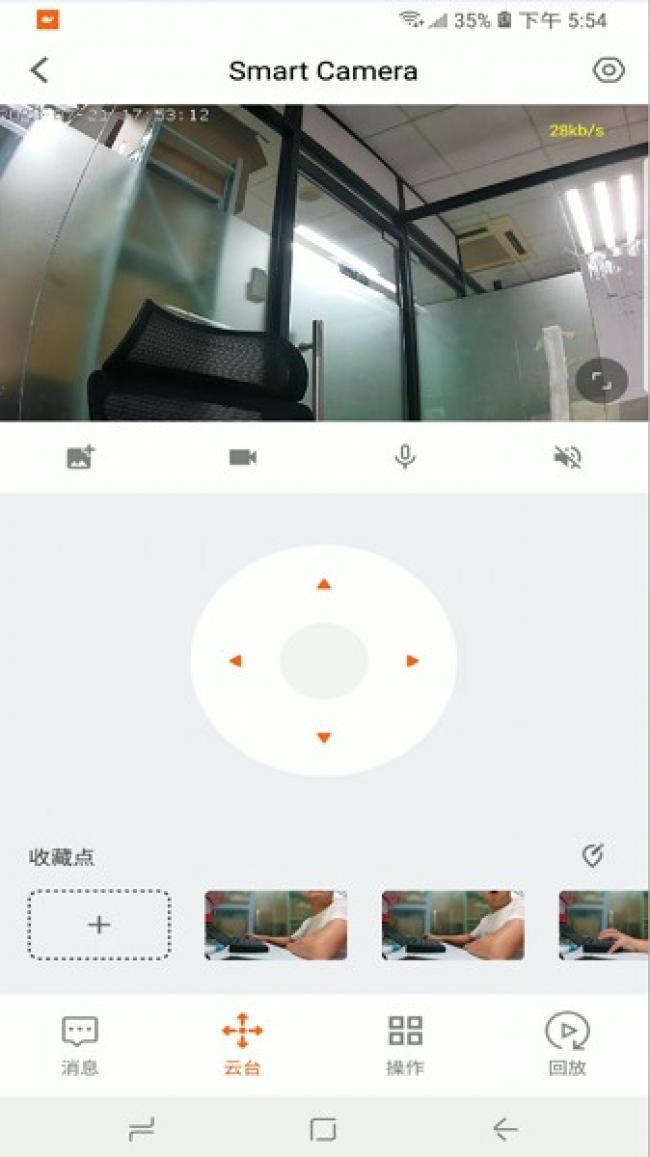Switch to the 操作 tab
650x1157 pixels.
(x=405, y=1044)
